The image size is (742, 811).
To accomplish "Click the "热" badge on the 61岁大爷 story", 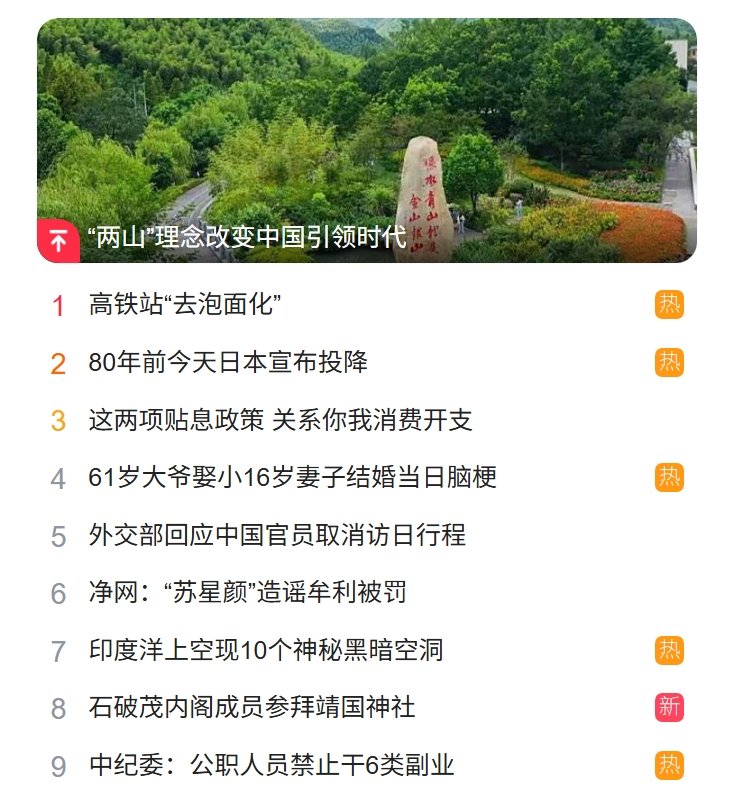I will pos(670,479).
